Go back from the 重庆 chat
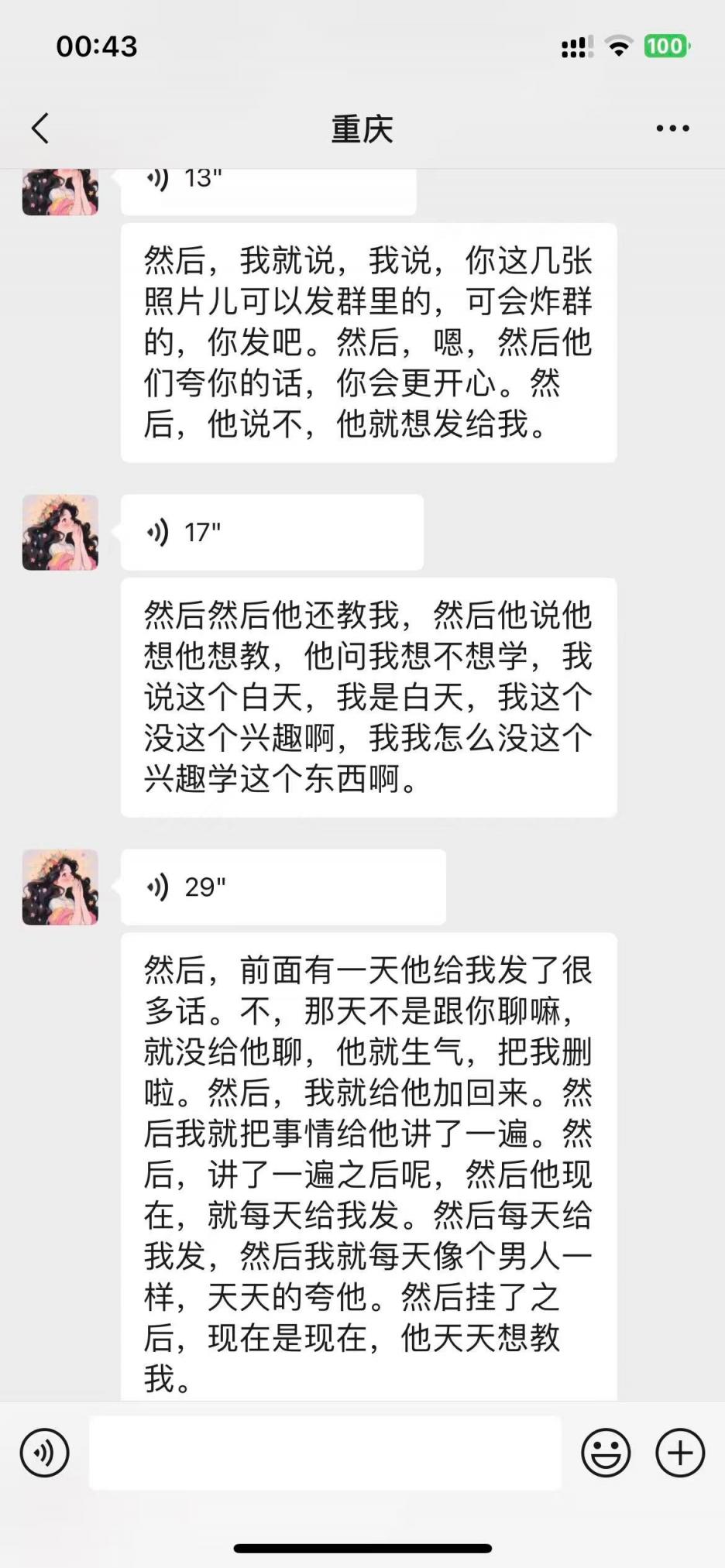 point(41,129)
